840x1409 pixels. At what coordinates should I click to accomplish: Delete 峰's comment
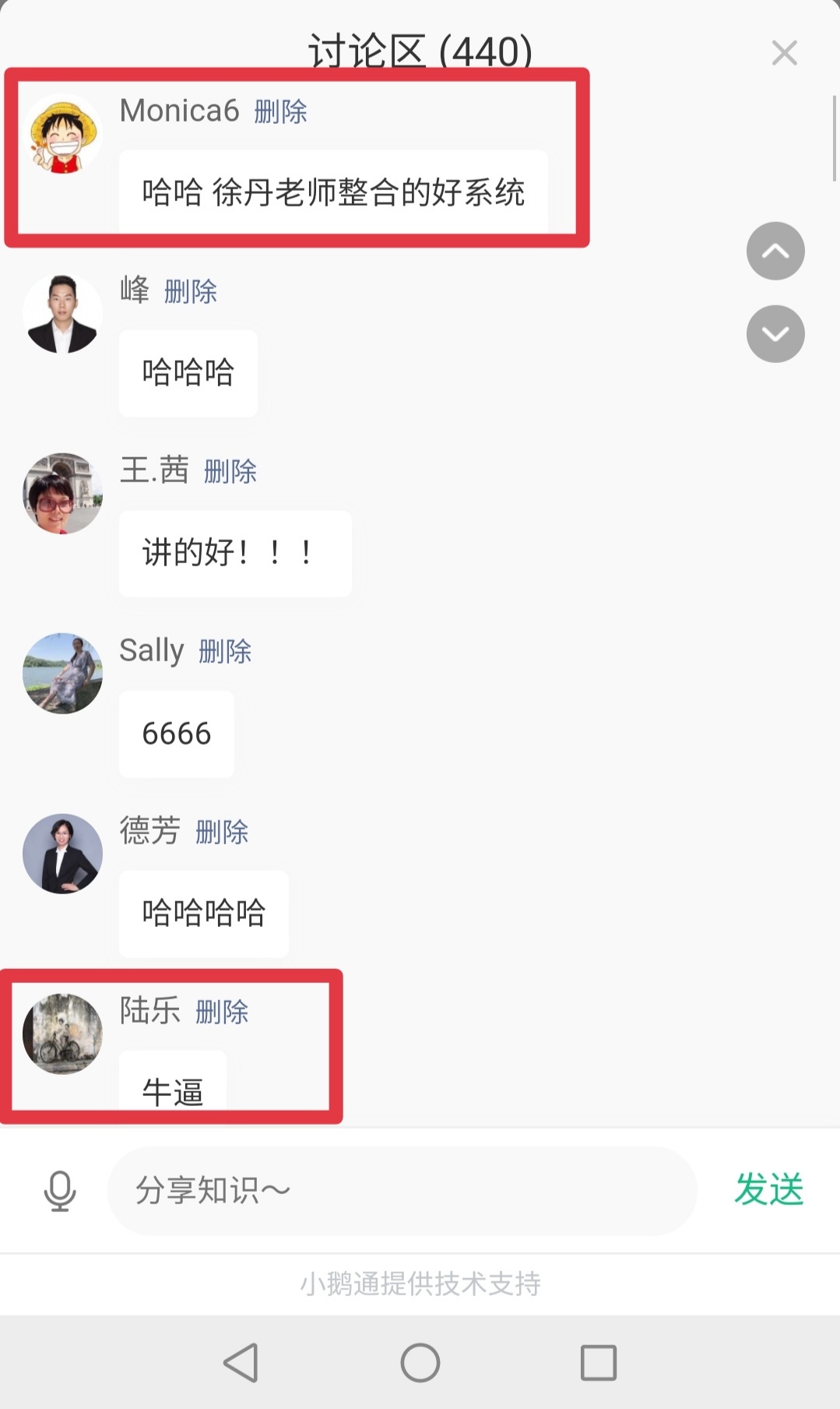click(x=191, y=292)
